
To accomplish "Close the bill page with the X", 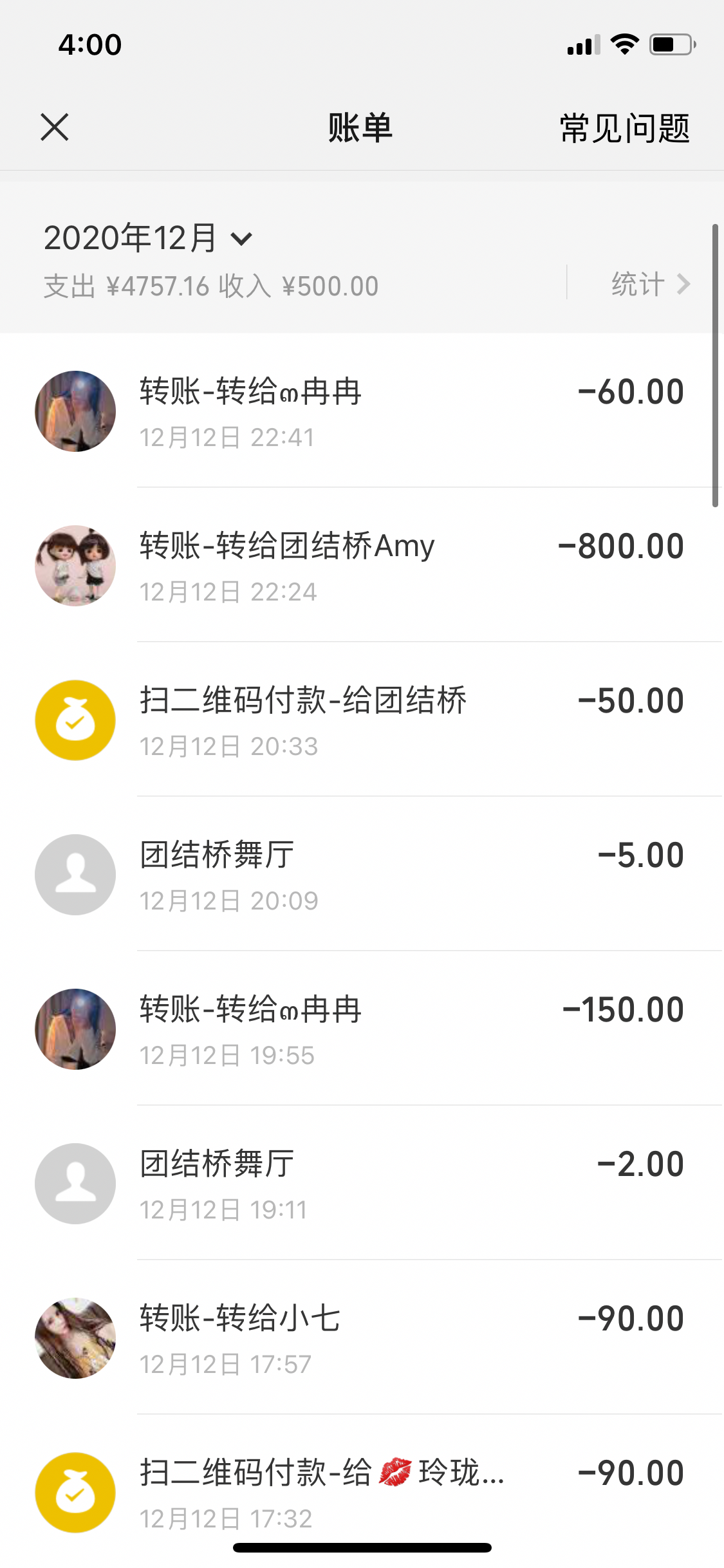I will pyautogui.click(x=55, y=127).
